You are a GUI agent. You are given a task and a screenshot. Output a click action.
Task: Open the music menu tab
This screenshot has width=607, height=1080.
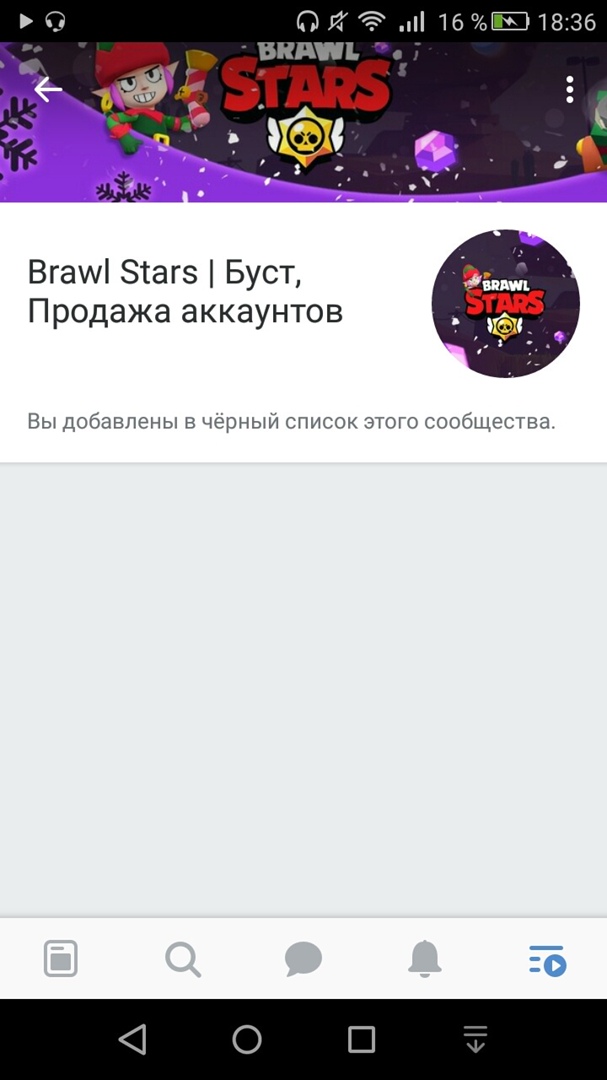(547, 959)
